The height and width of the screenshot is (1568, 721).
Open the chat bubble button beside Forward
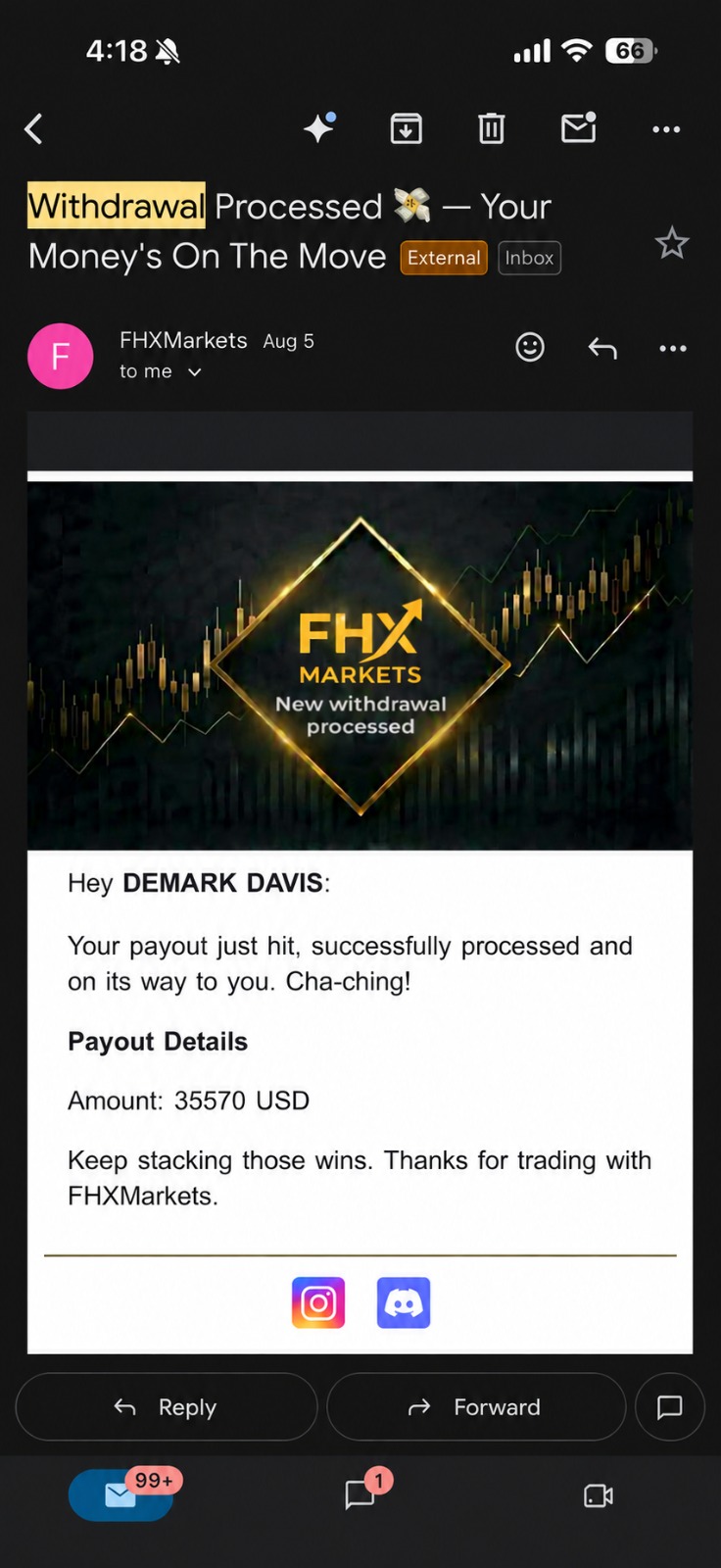coord(670,1407)
